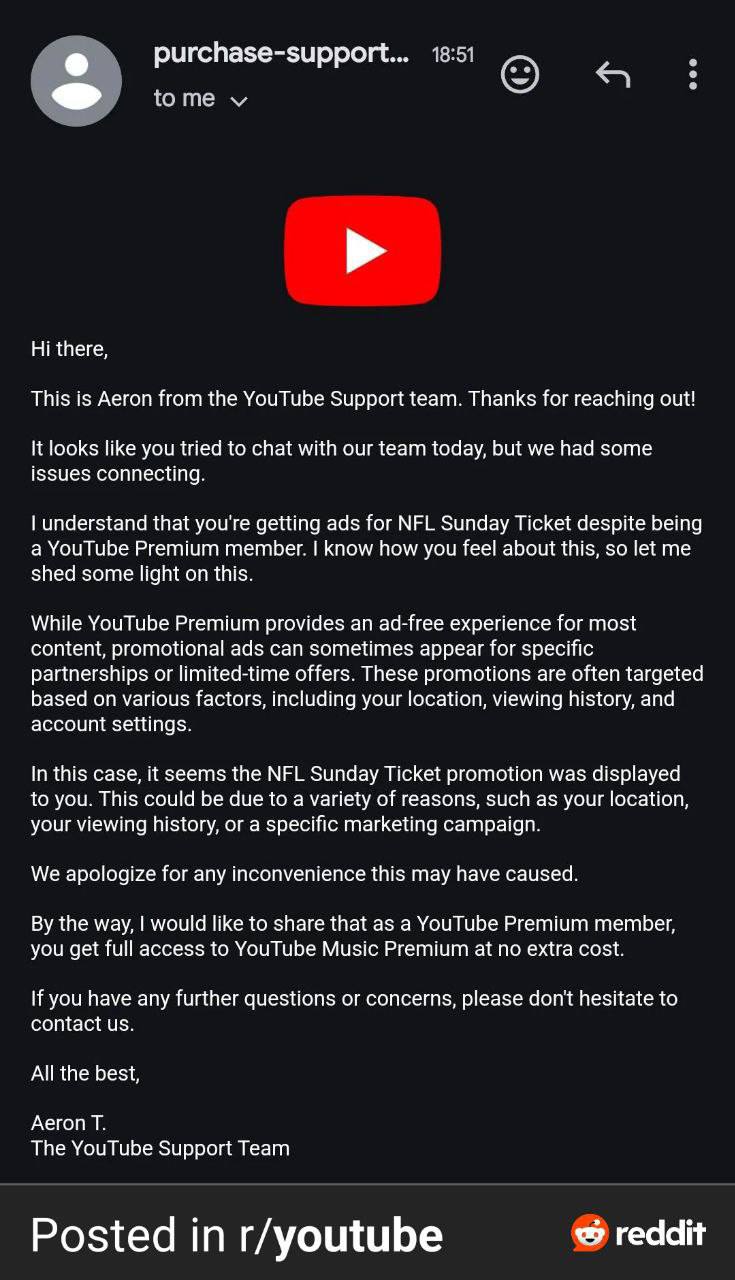Add an emoji reaction to the email
735x1280 pixels.
(x=519, y=75)
